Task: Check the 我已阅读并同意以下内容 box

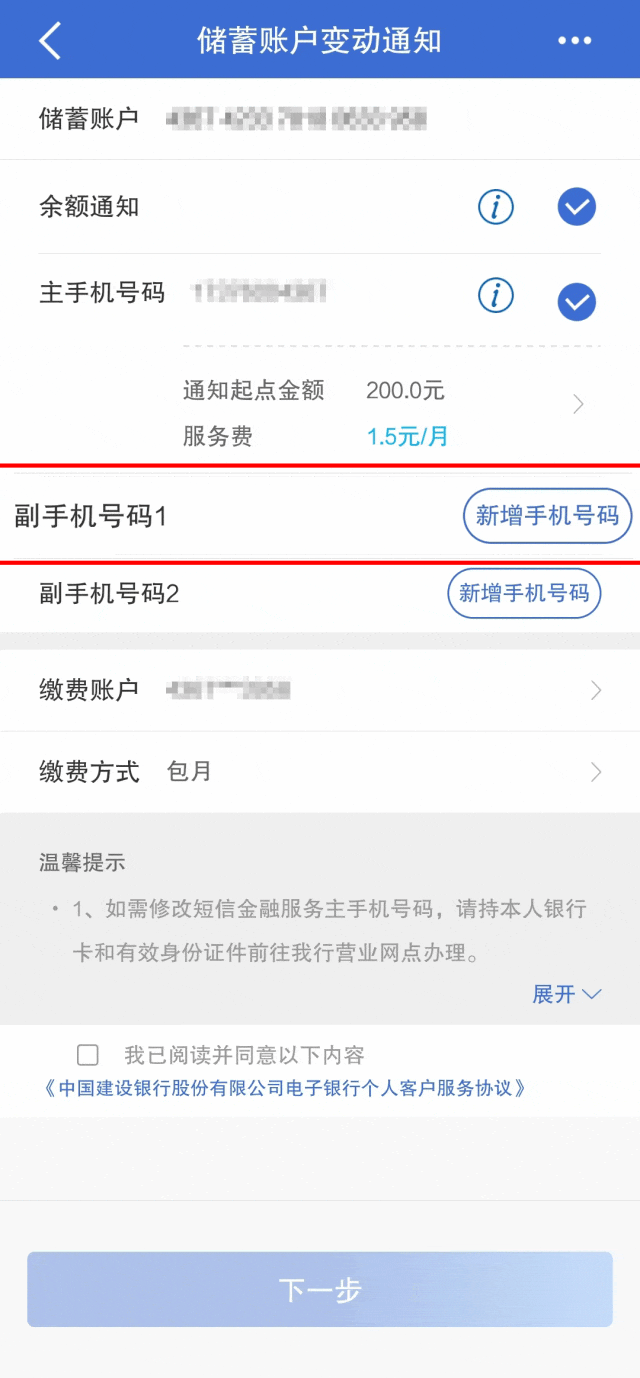Action: click(88, 1055)
